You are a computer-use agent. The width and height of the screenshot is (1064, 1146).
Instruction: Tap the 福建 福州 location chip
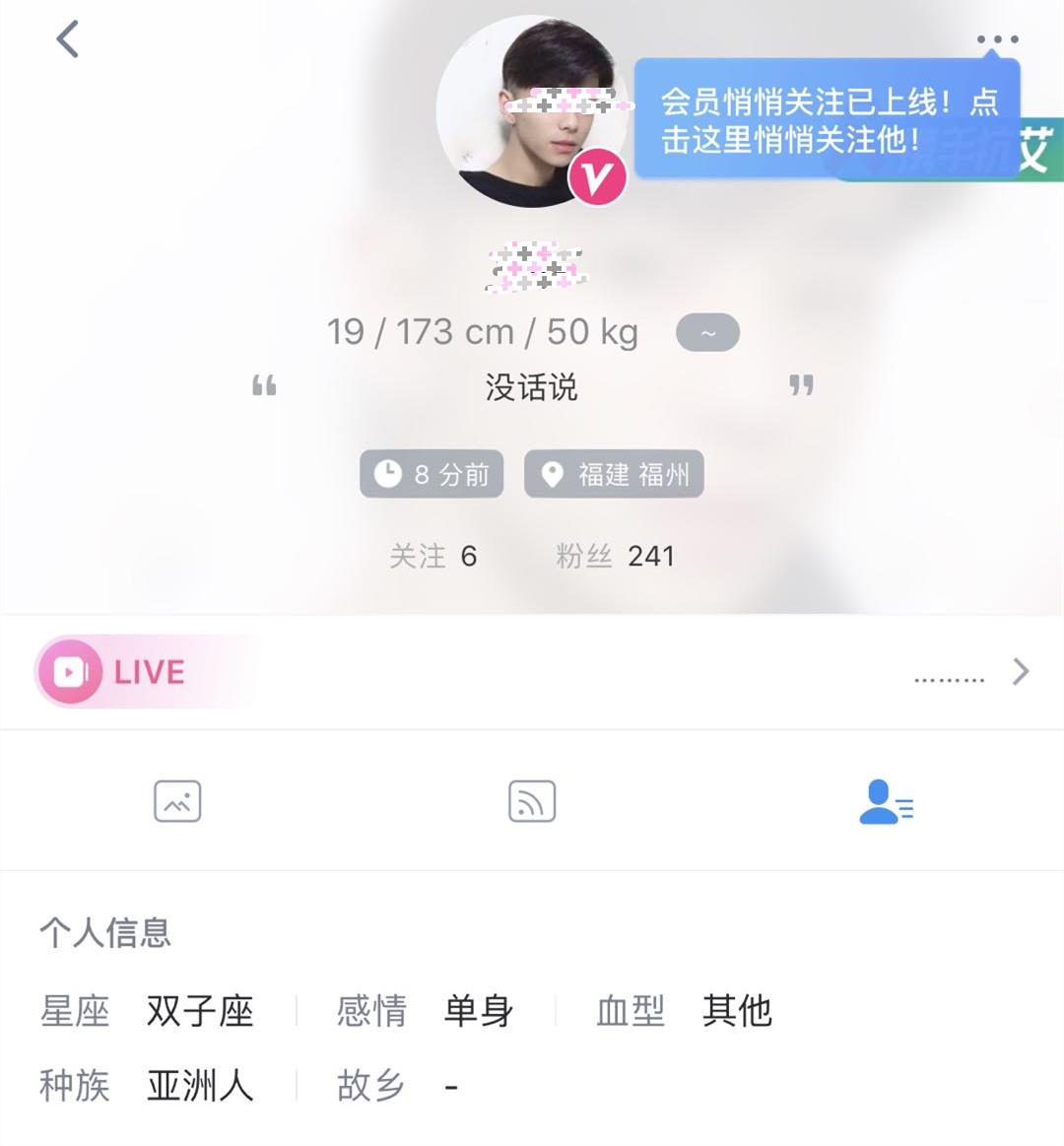coord(614,475)
